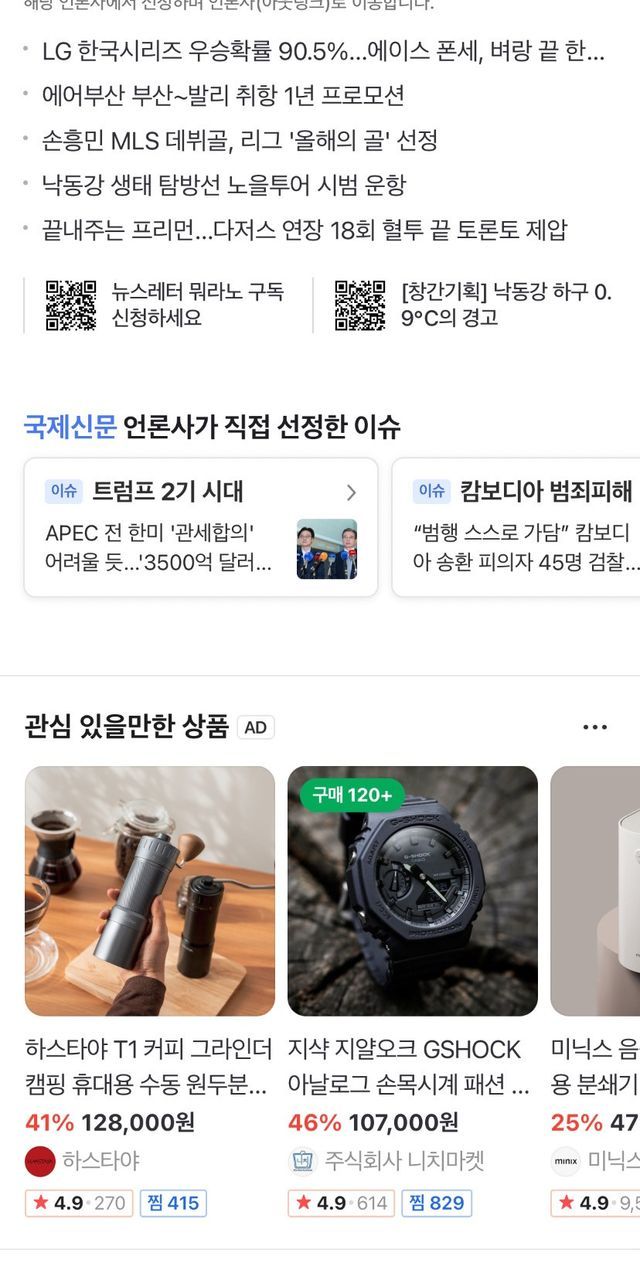Visit the 주식회사 니치마켓 seller store
Image resolution: width=640 pixels, height=1280 pixels.
(386, 1161)
